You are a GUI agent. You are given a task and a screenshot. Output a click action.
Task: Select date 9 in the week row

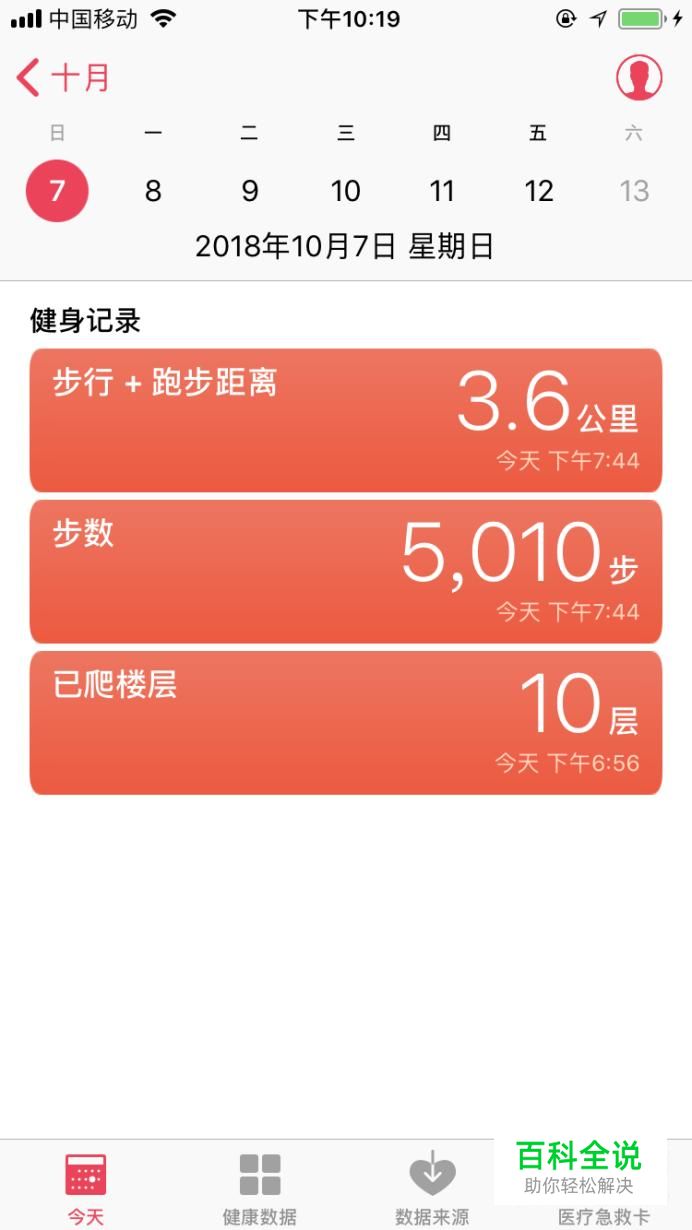(x=250, y=191)
